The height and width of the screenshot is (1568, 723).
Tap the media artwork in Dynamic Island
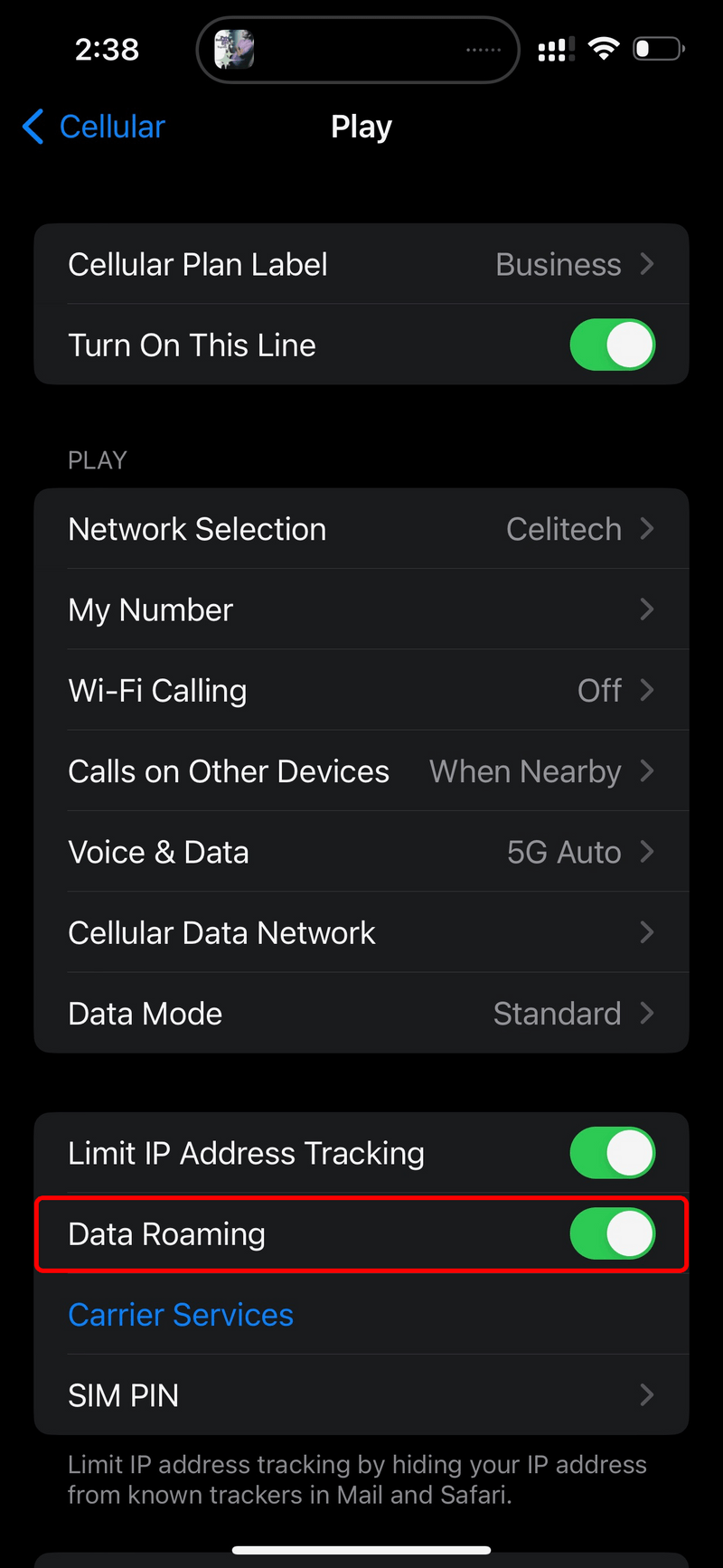(232, 48)
